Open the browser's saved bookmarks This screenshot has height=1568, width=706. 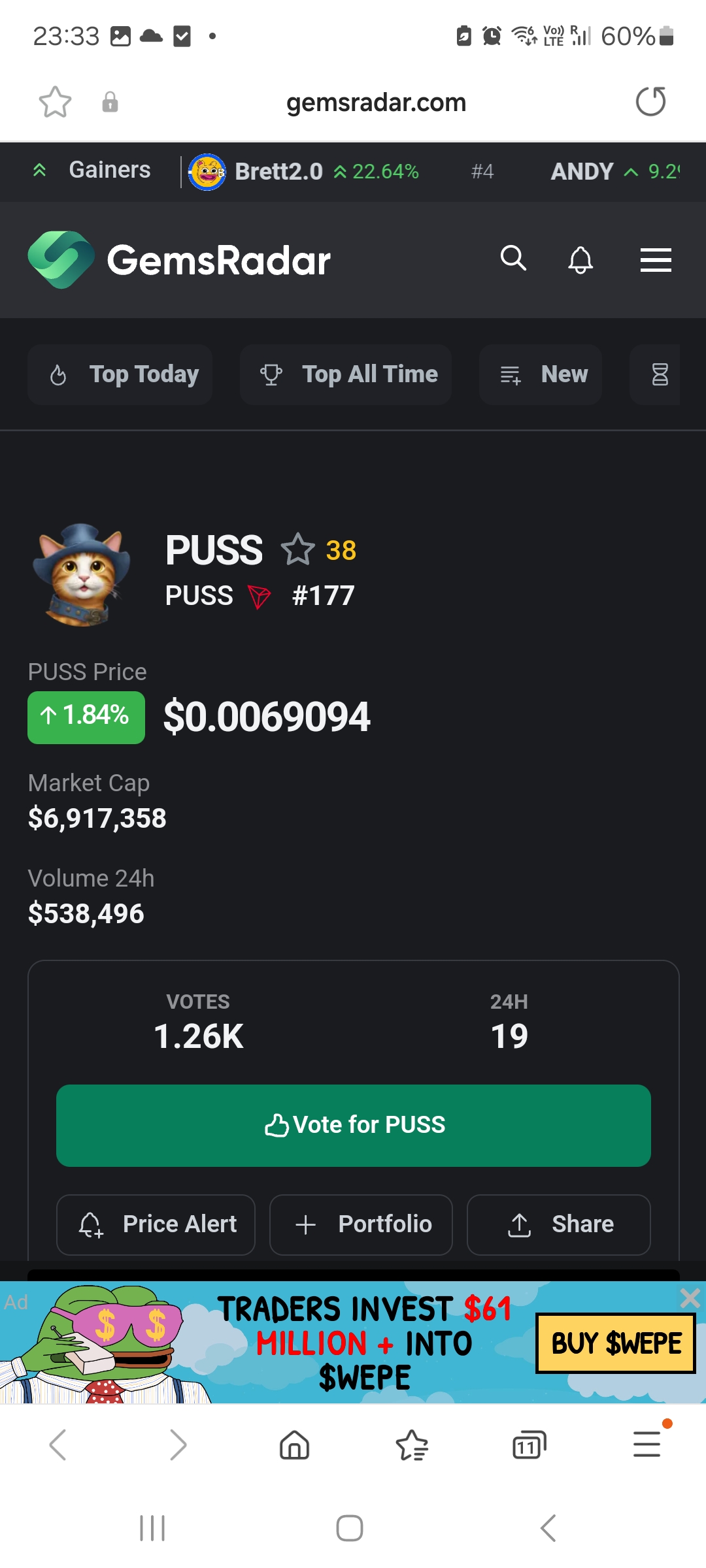pyautogui.click(x=412, y=1445)
